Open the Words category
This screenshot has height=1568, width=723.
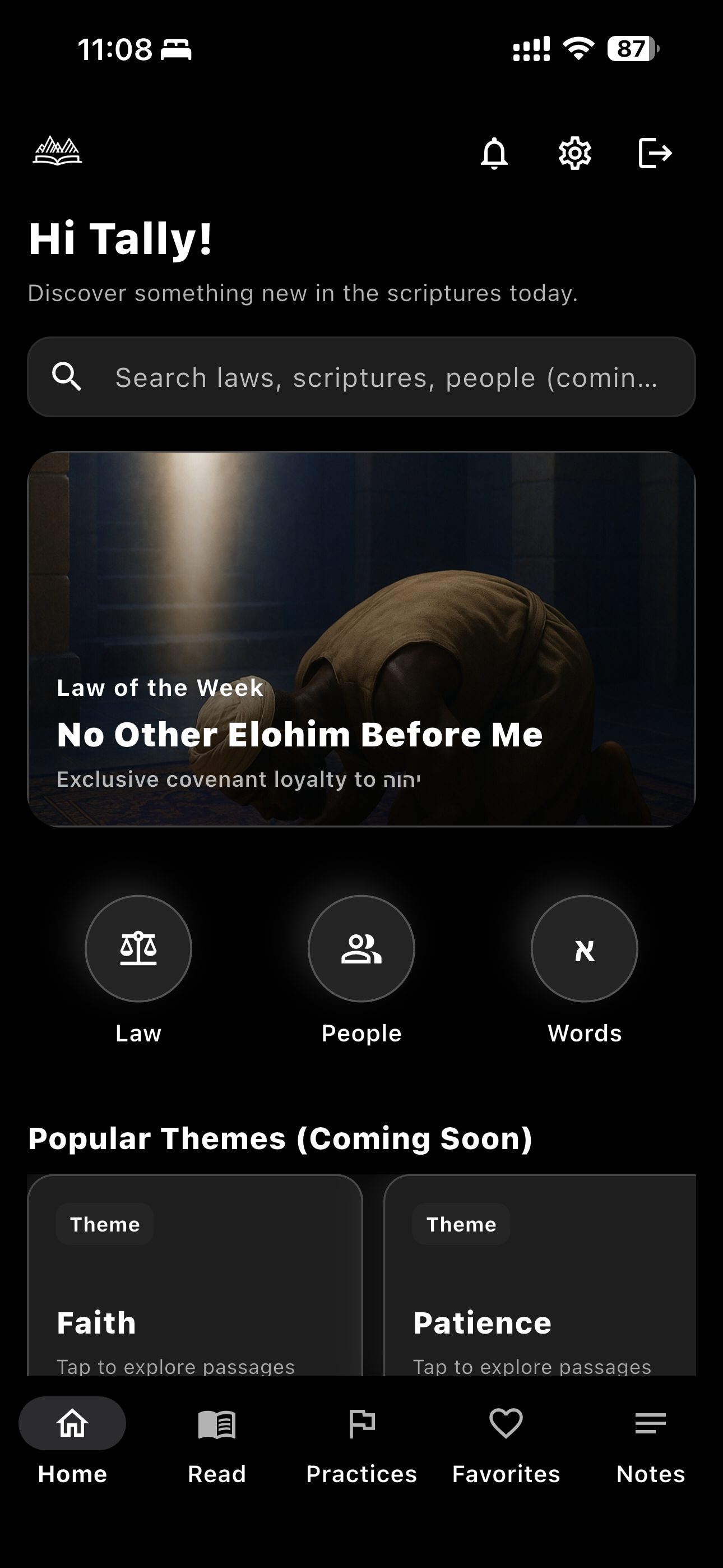click(x=584, y=948)
